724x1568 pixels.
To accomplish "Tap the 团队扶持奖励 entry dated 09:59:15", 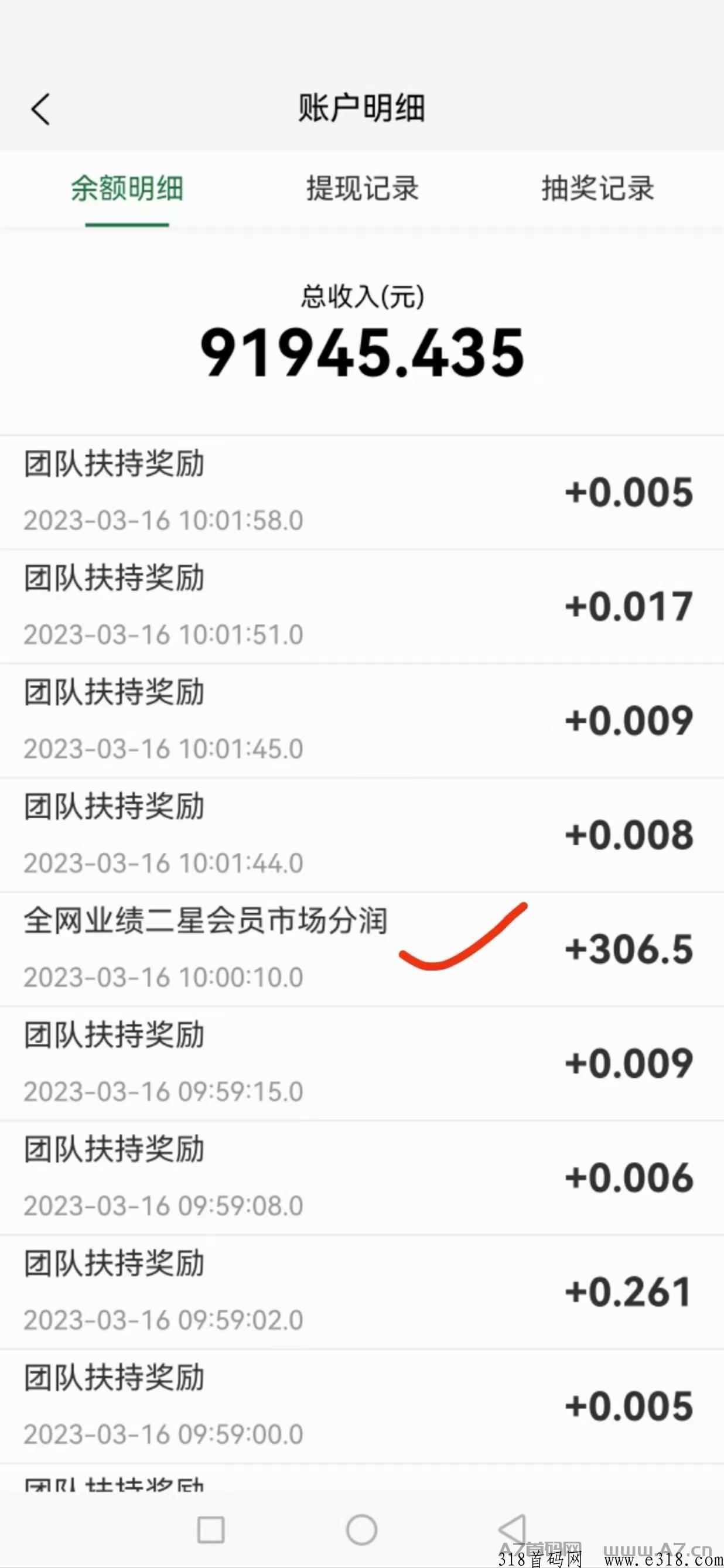I will pos(113,1035).
